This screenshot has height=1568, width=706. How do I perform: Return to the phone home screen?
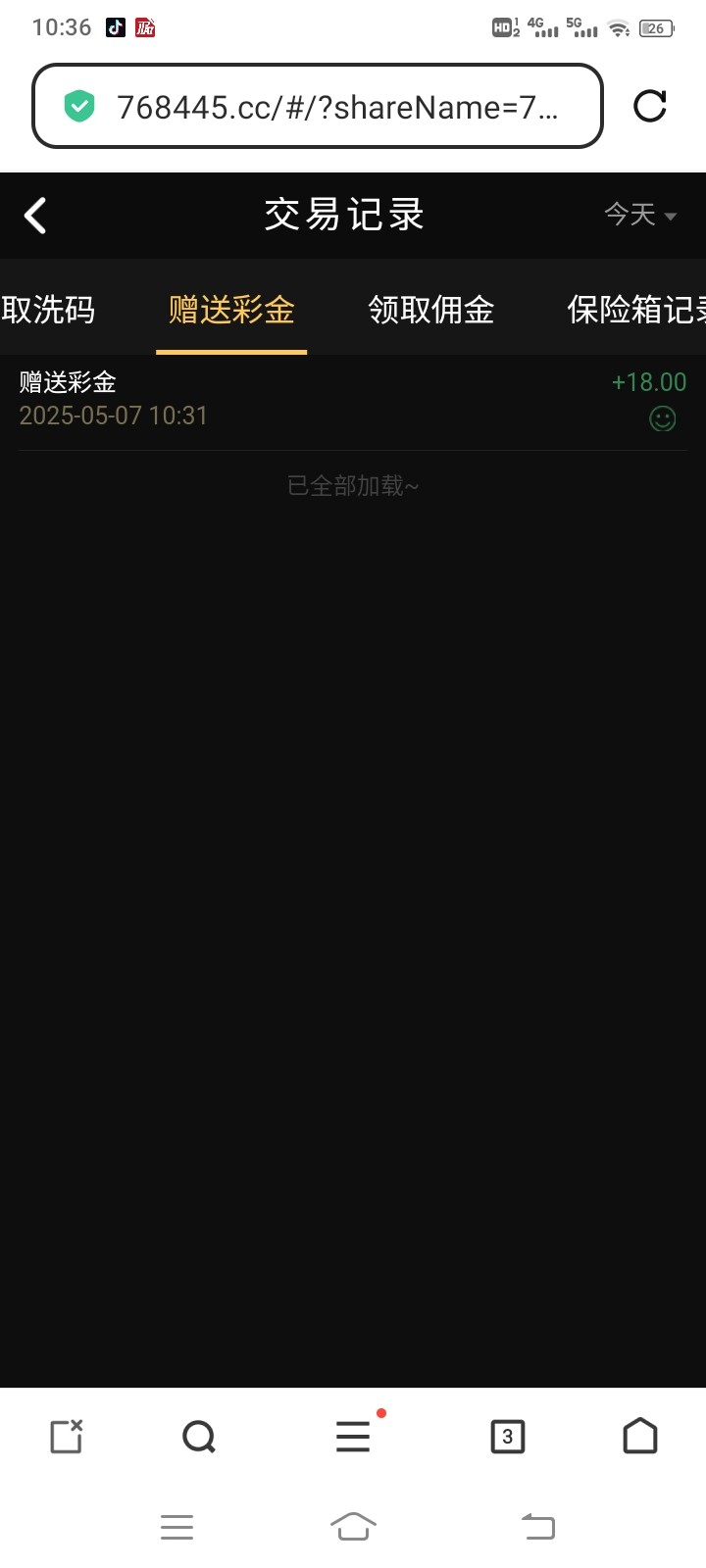tap(353, 1527)
